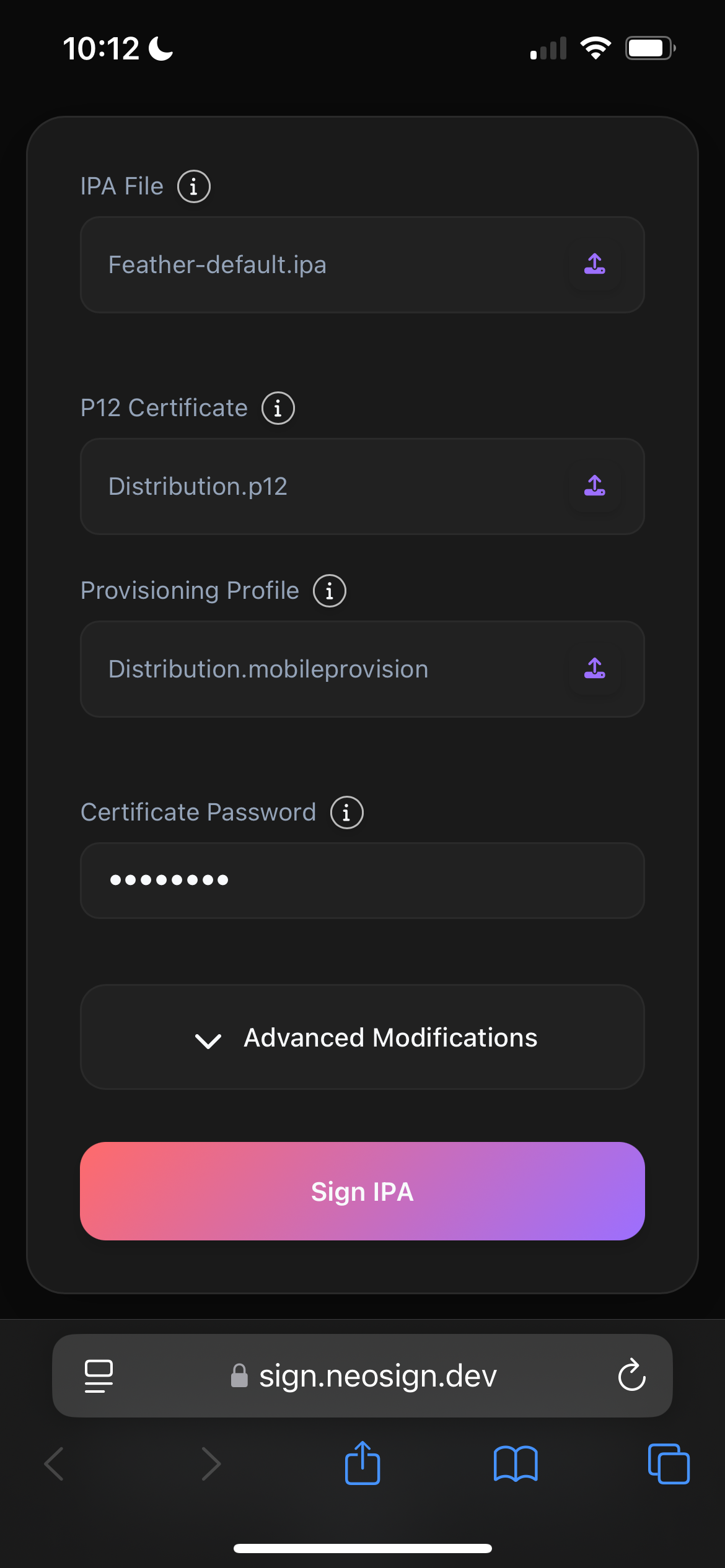
Task: Upload a new IPA file
Action: (594, 264)
